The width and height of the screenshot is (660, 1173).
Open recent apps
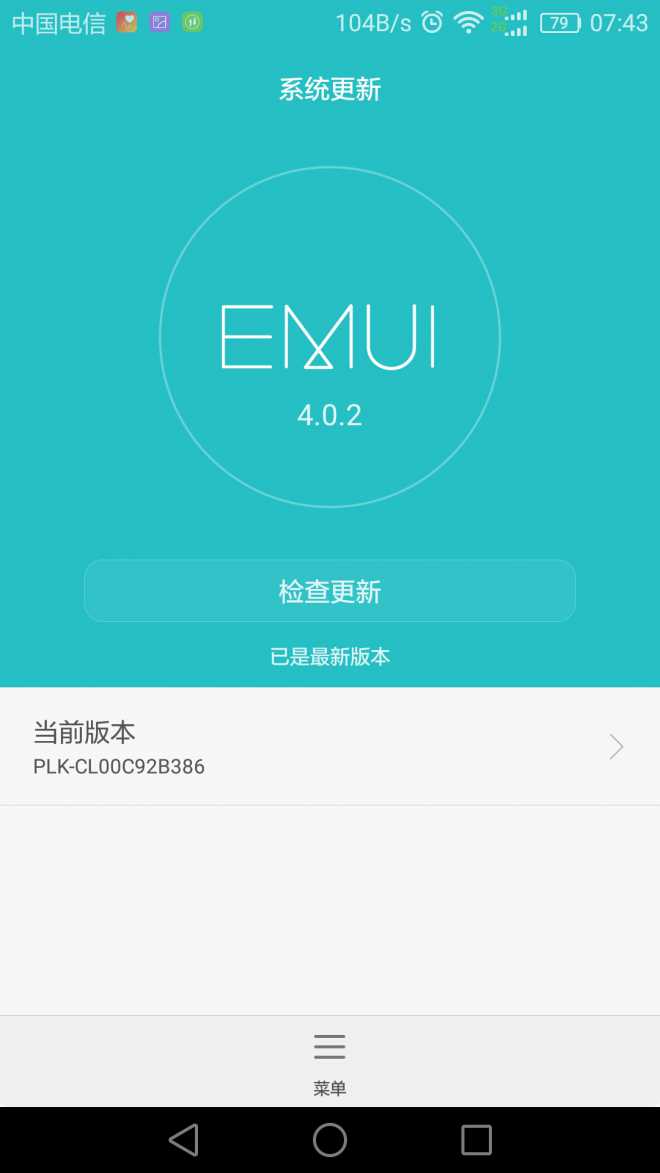476,1140
